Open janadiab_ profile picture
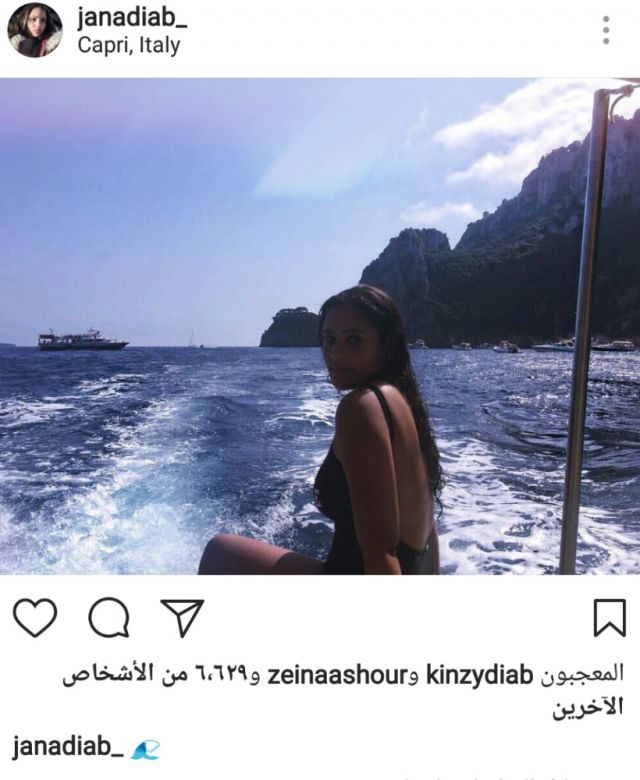Screen dimensions: 640x780 (35, 30)
